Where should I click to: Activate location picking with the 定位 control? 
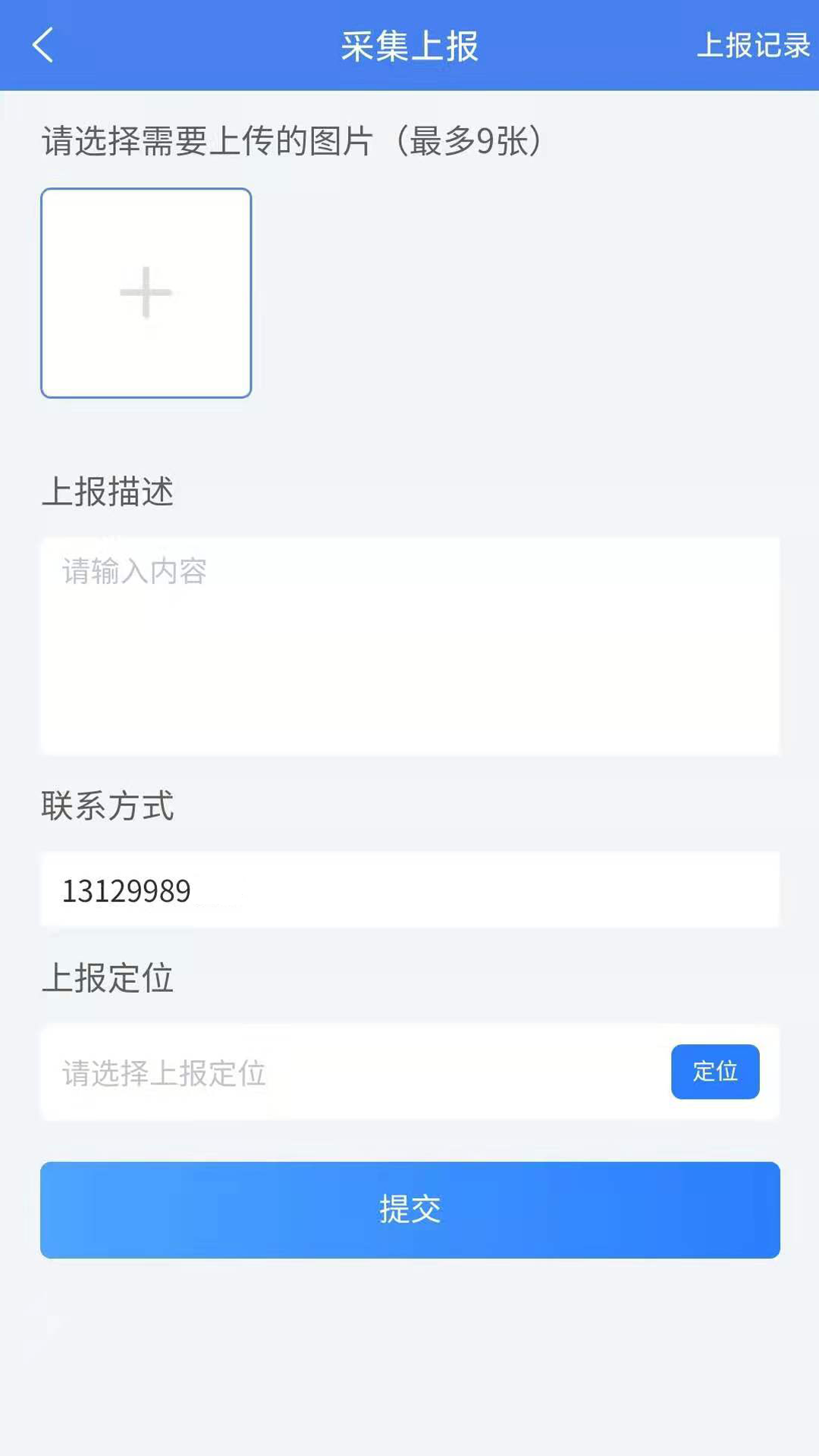tap(714, 1072)
